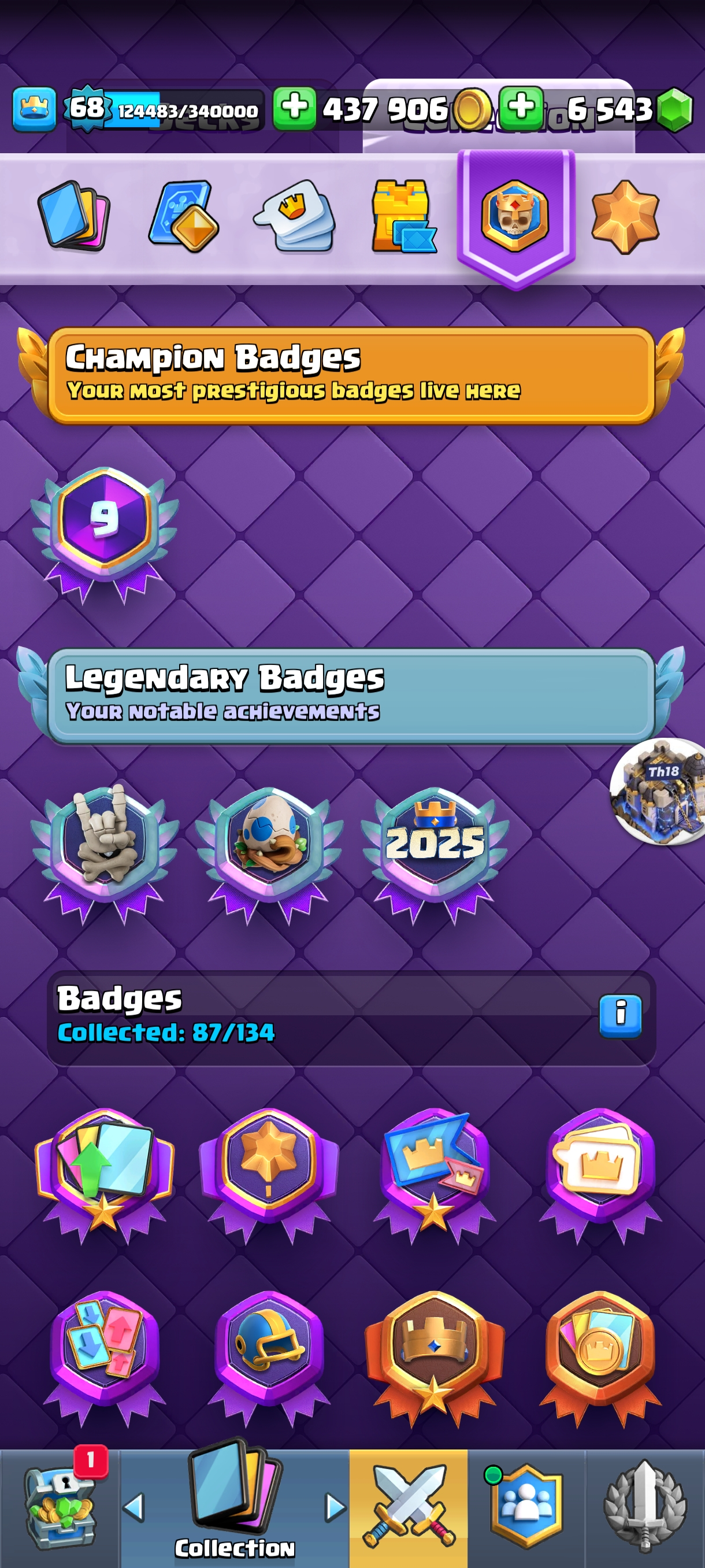Tap the green plus to buy gold

(x=294, y=108)
